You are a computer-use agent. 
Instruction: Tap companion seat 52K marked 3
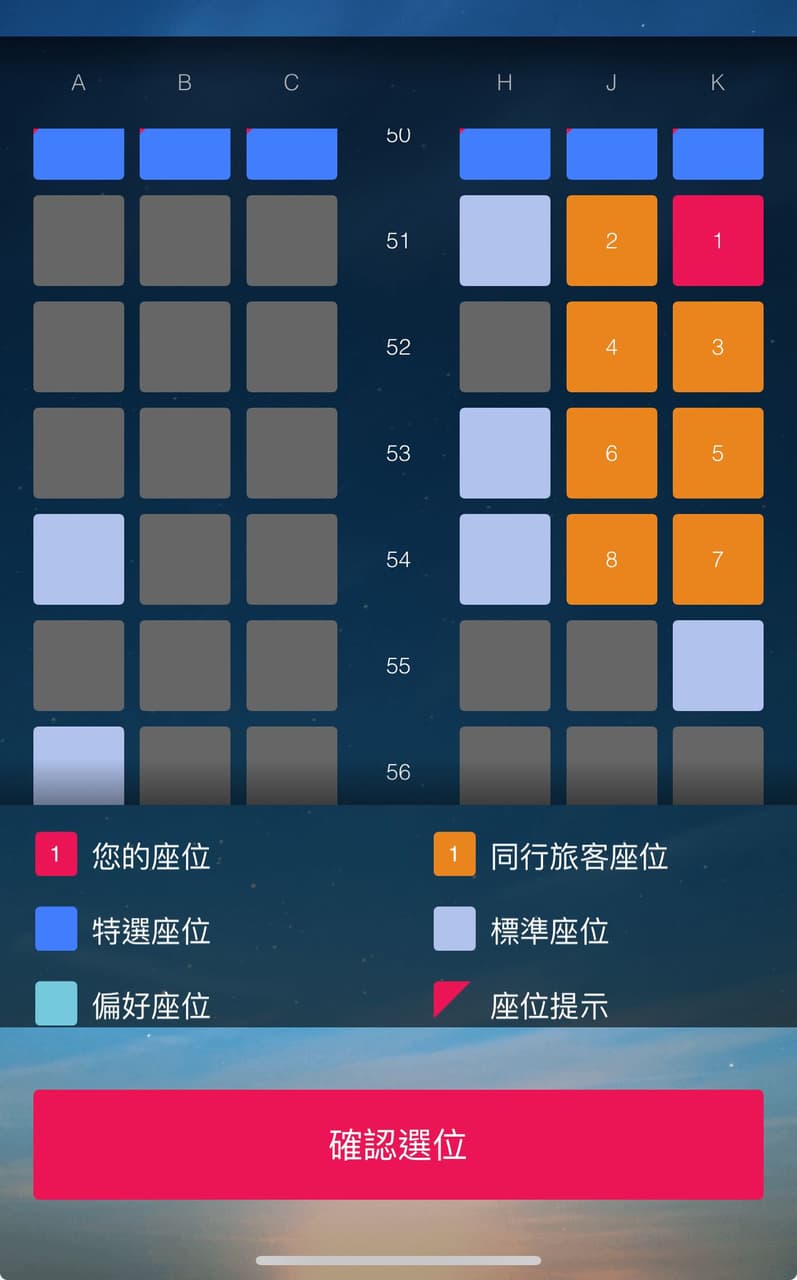point(717,347)
